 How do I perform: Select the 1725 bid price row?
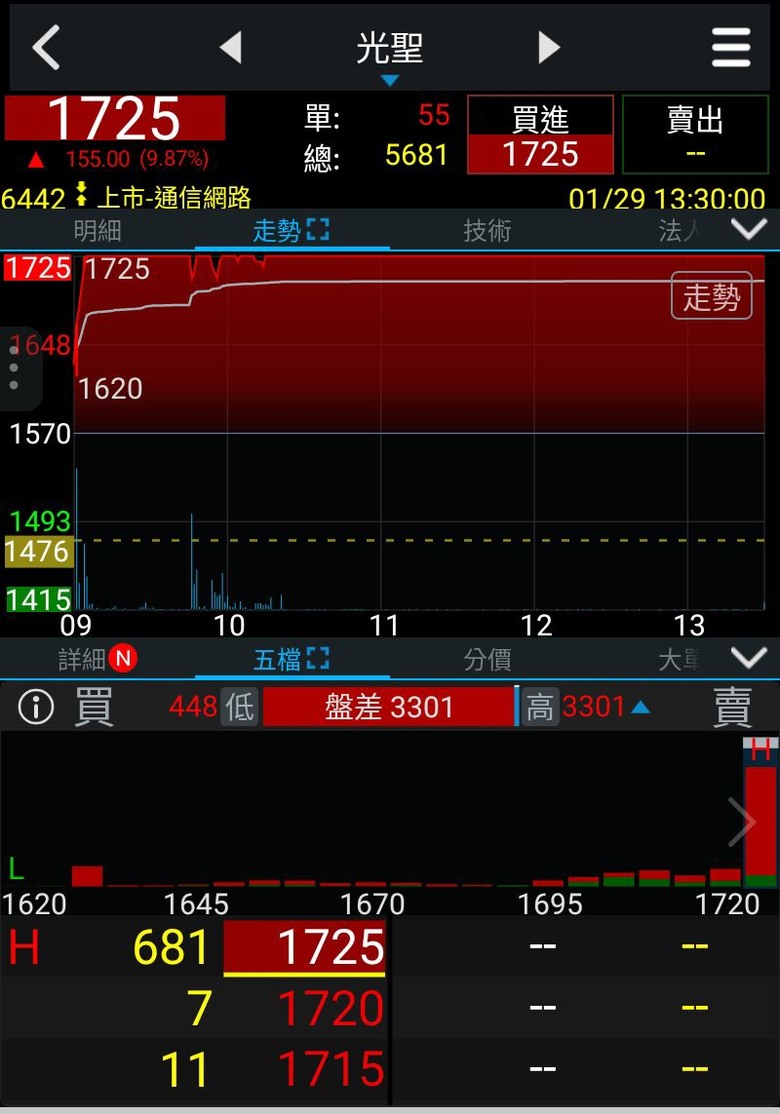[195, 947]
